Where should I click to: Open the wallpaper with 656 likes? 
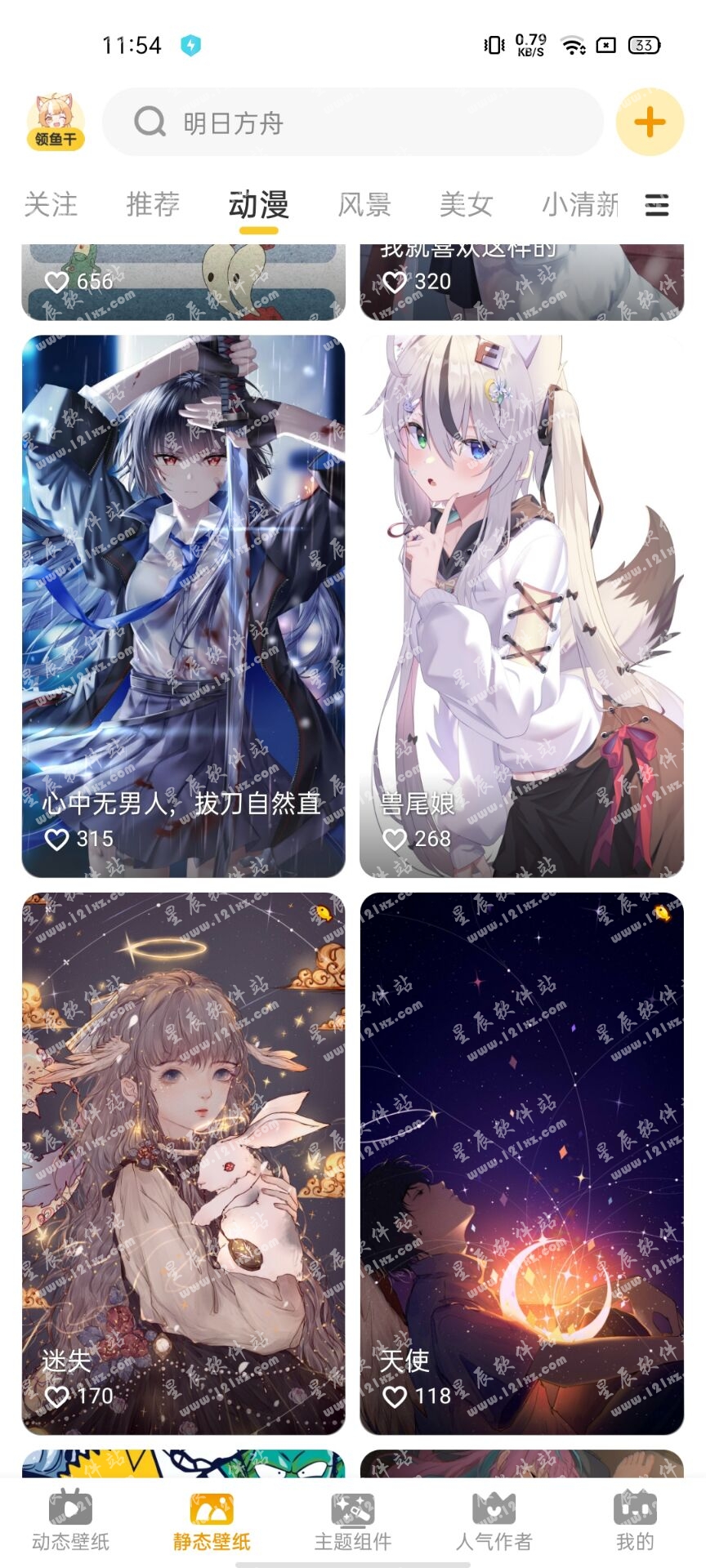pyautogui.click(x=183, y=282)
